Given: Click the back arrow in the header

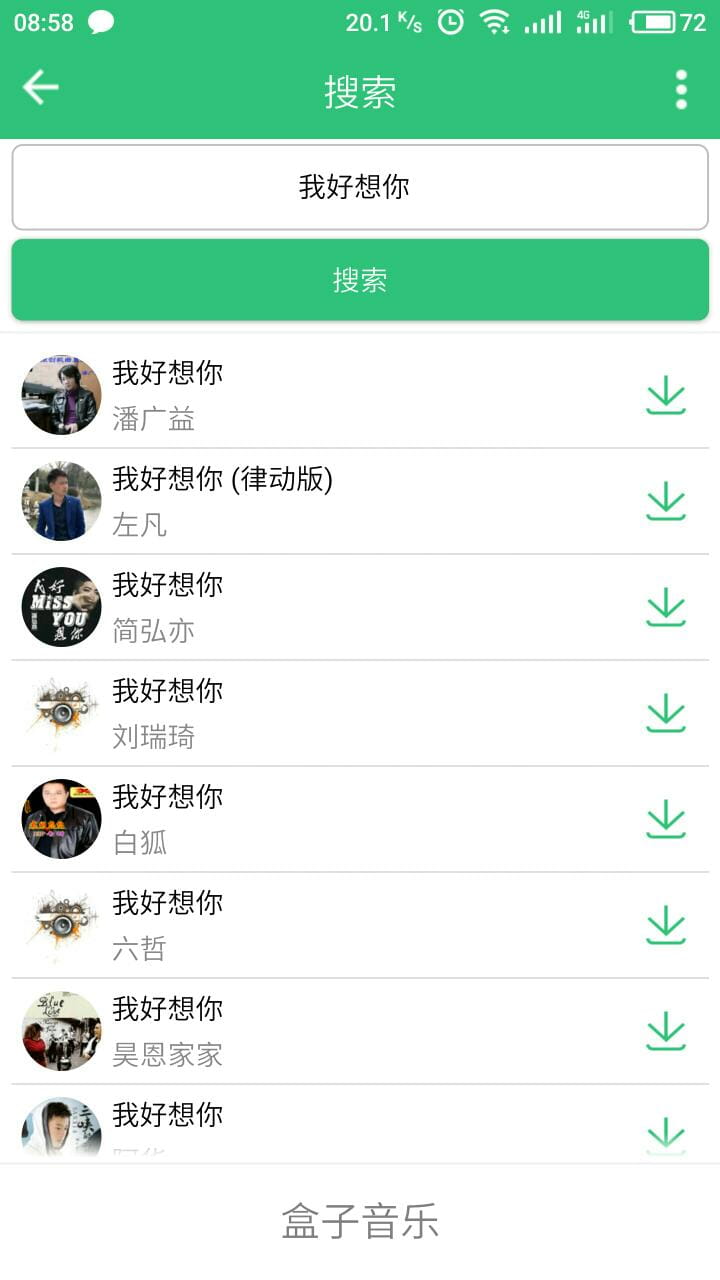Looking at the screenshot, I should click(42, 88).
